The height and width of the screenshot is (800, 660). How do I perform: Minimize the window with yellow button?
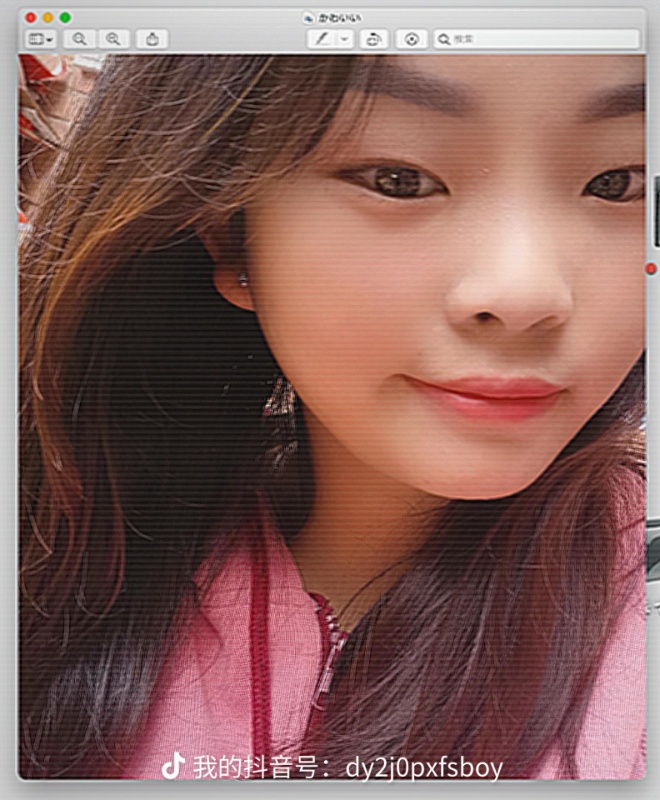[47, 18]
